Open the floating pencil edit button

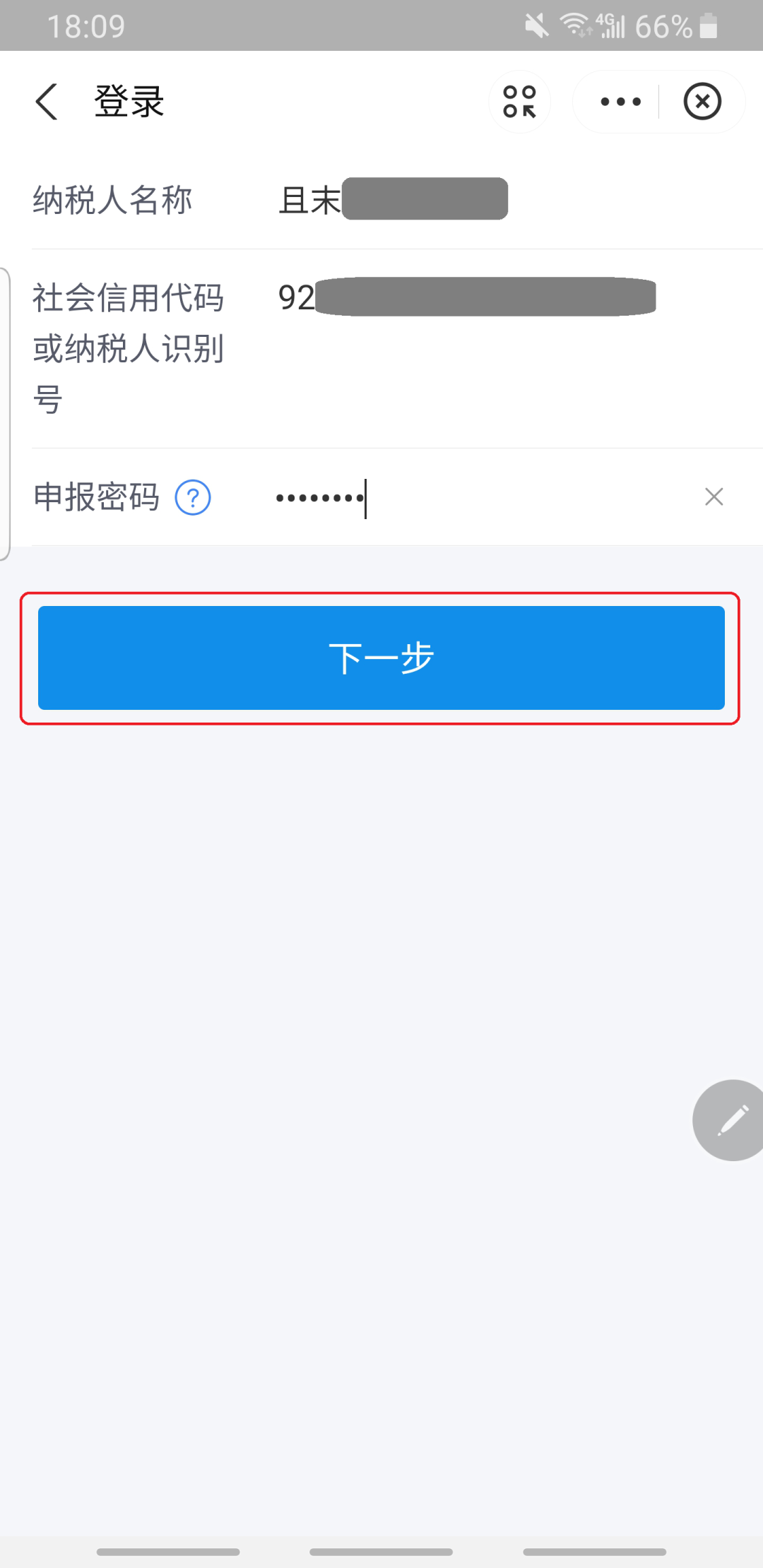point(729,1119)
